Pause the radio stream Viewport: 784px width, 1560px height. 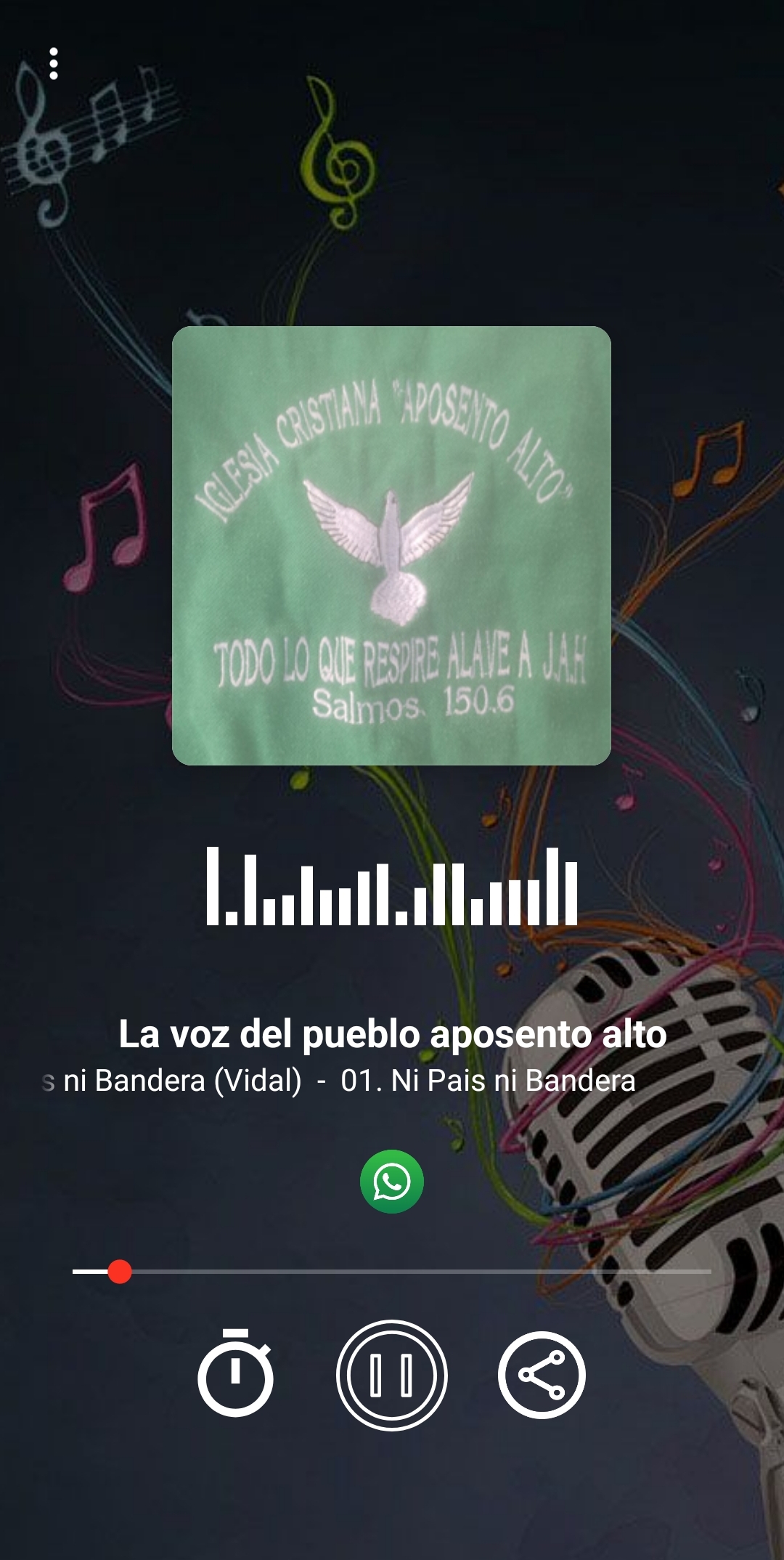click(x=392, y=1375)
